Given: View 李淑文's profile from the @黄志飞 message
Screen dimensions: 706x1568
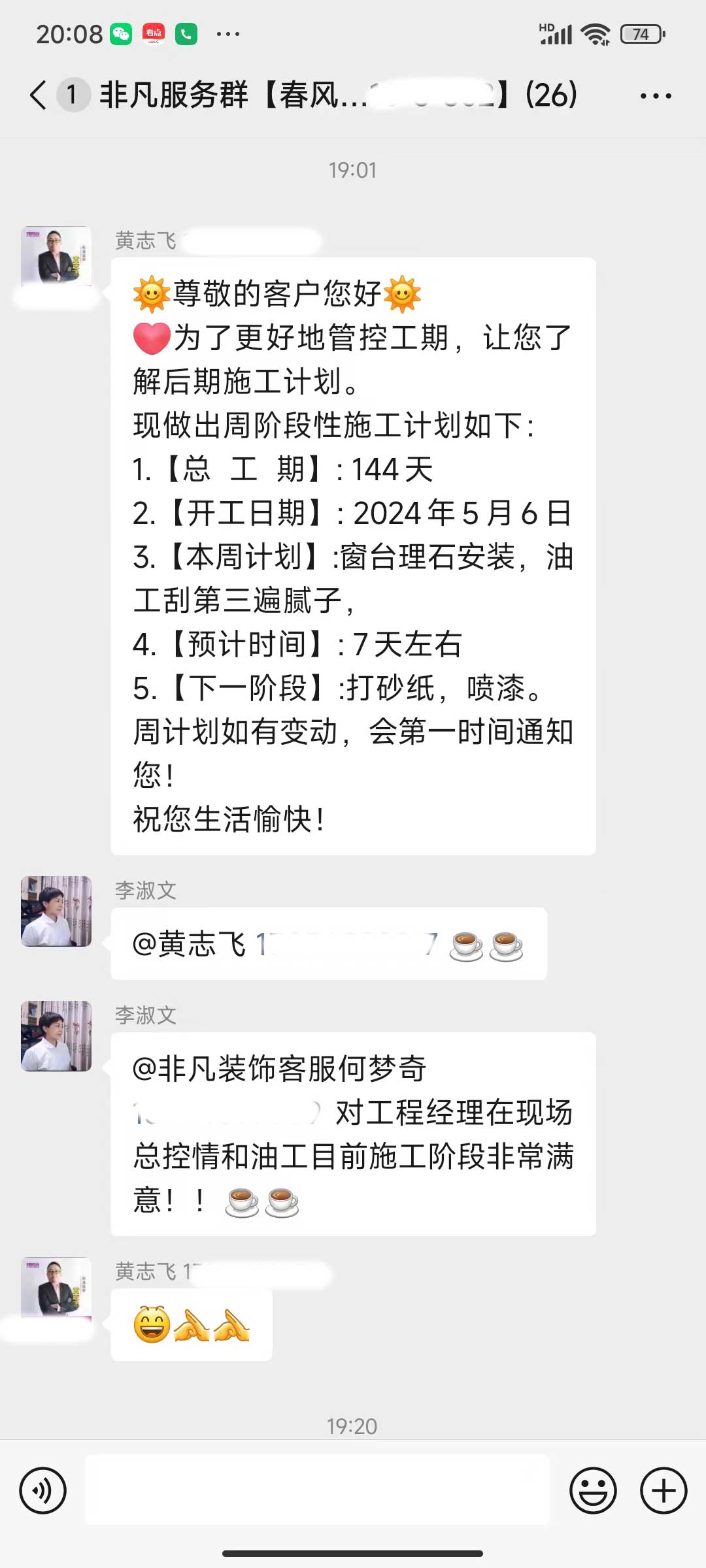Looking at the screenshot, I should [56, 911].
